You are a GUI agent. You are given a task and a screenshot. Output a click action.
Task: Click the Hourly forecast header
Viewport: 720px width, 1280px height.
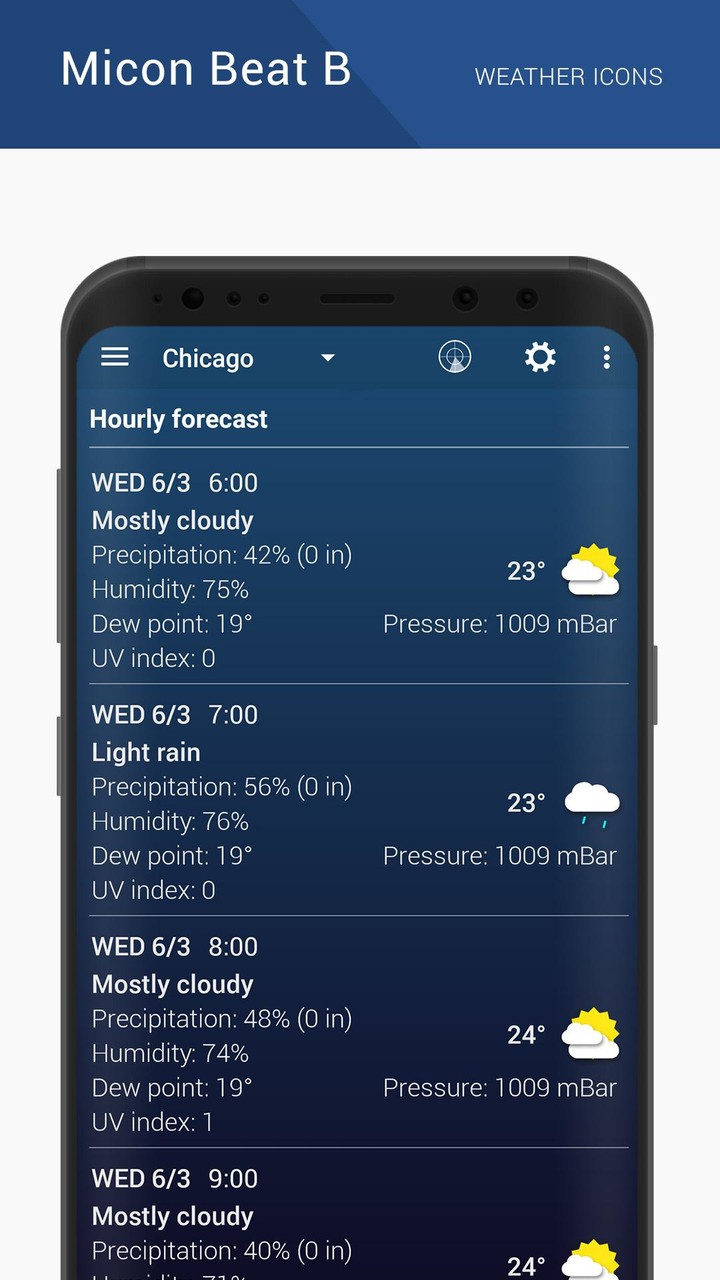point(179,419)
